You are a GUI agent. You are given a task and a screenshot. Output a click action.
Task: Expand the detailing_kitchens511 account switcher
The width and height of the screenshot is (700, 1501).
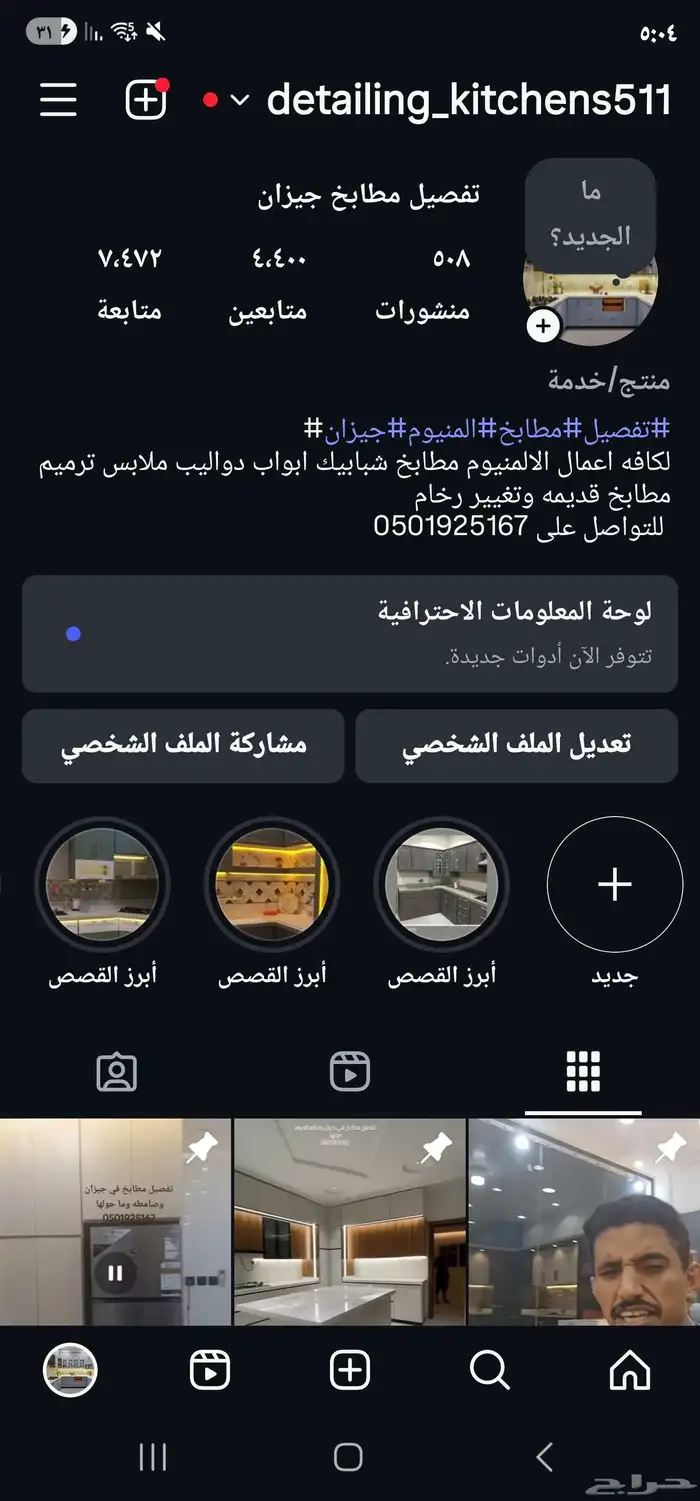coord(240,100)
